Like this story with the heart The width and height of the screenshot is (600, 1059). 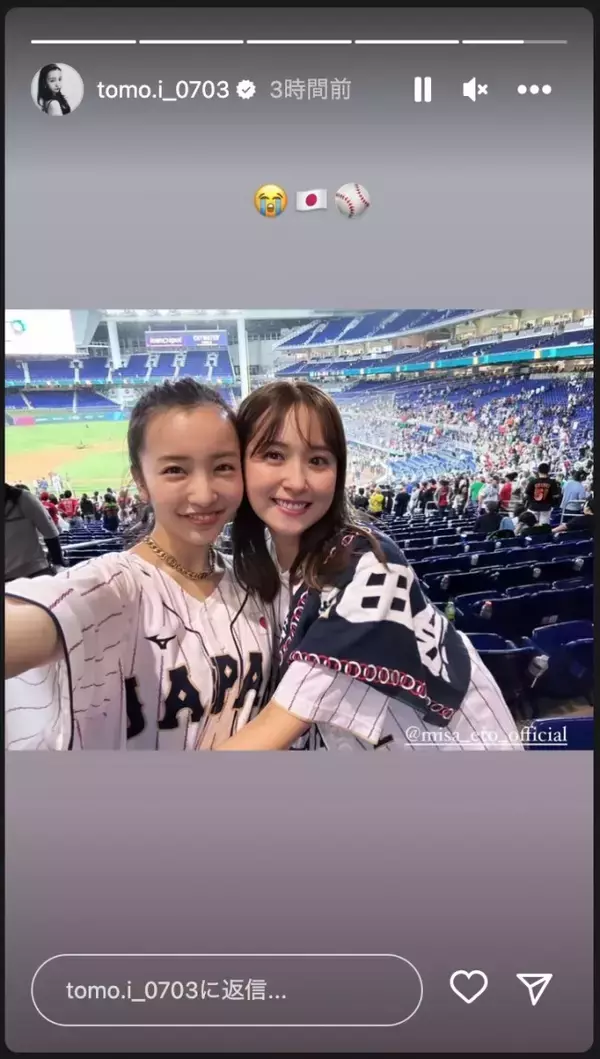[x=468, y=988]
